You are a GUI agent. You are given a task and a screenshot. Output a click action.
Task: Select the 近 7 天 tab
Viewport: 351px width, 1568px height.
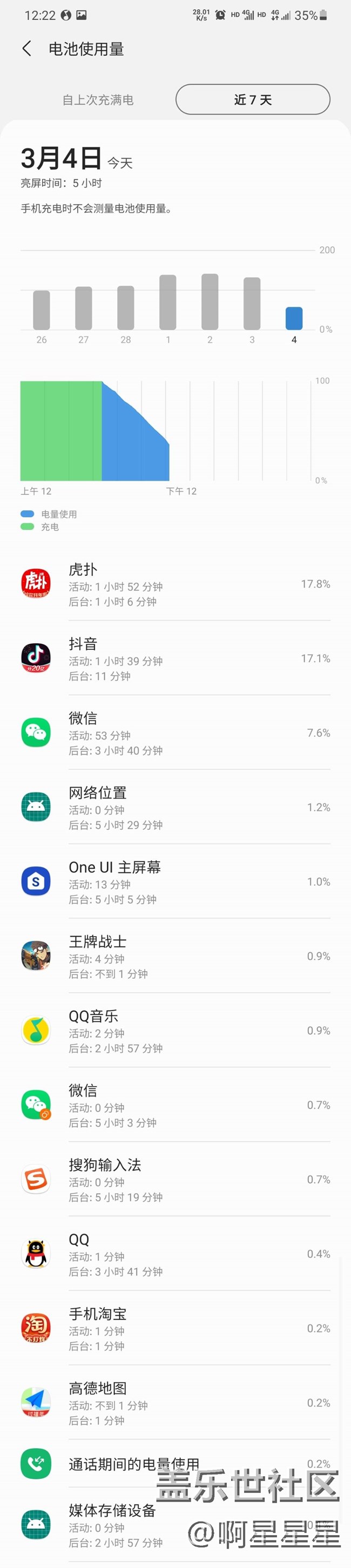(x=253, y=100)
